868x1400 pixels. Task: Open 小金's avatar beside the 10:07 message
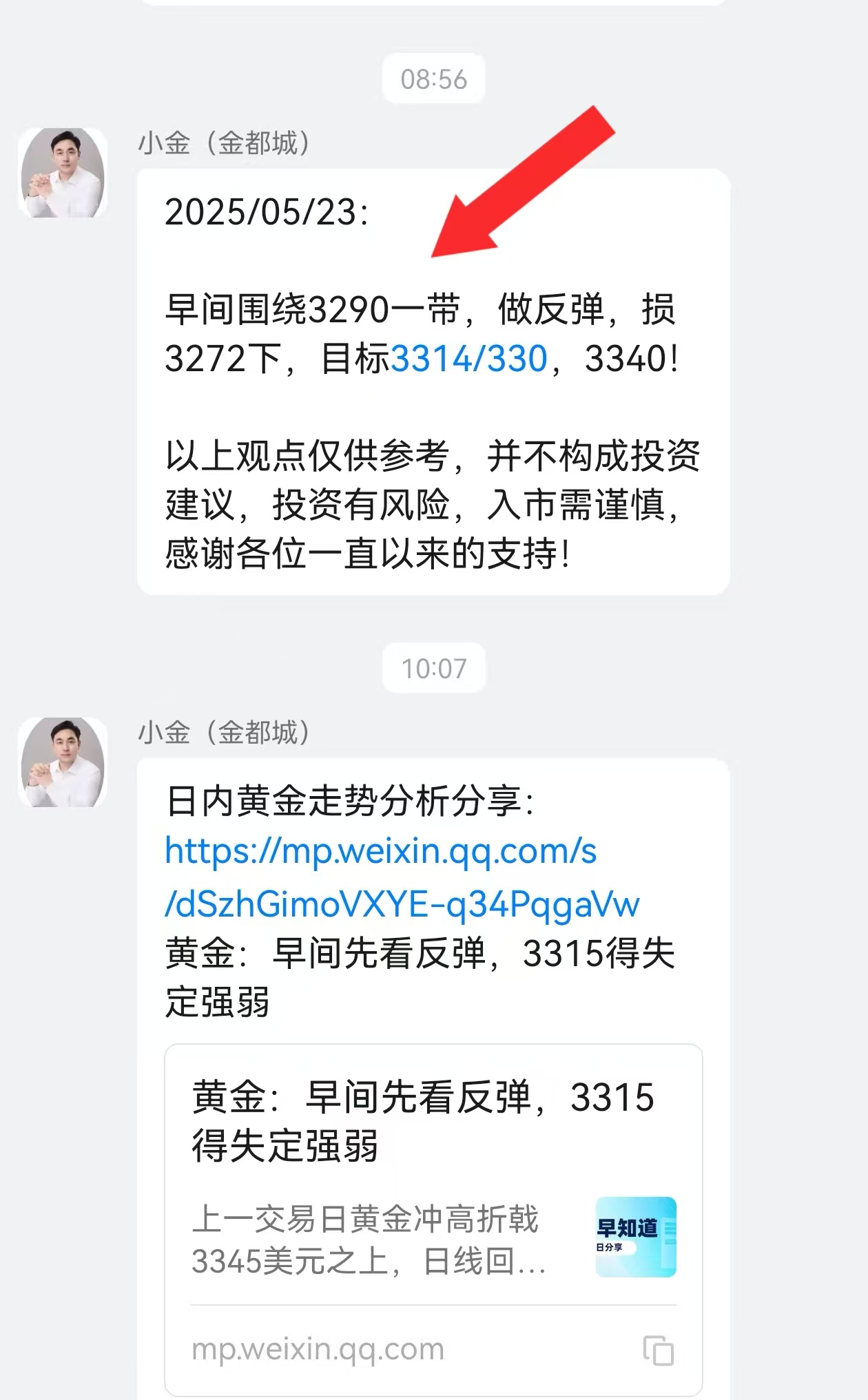(x=63, y=762)
